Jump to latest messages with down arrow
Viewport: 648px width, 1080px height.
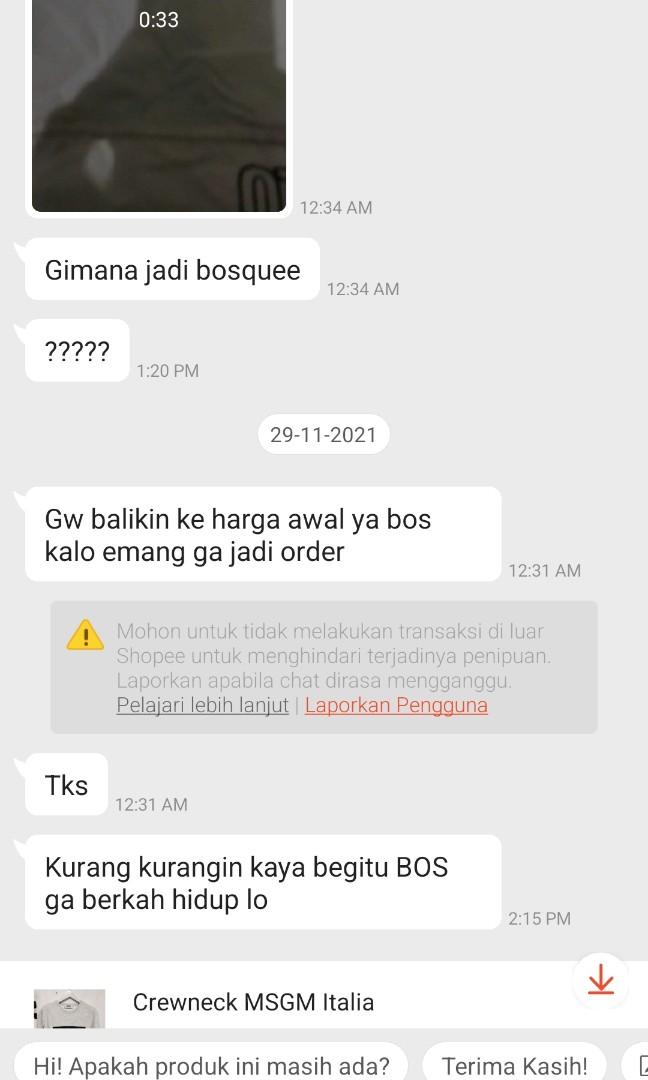[x=600, y=982]
